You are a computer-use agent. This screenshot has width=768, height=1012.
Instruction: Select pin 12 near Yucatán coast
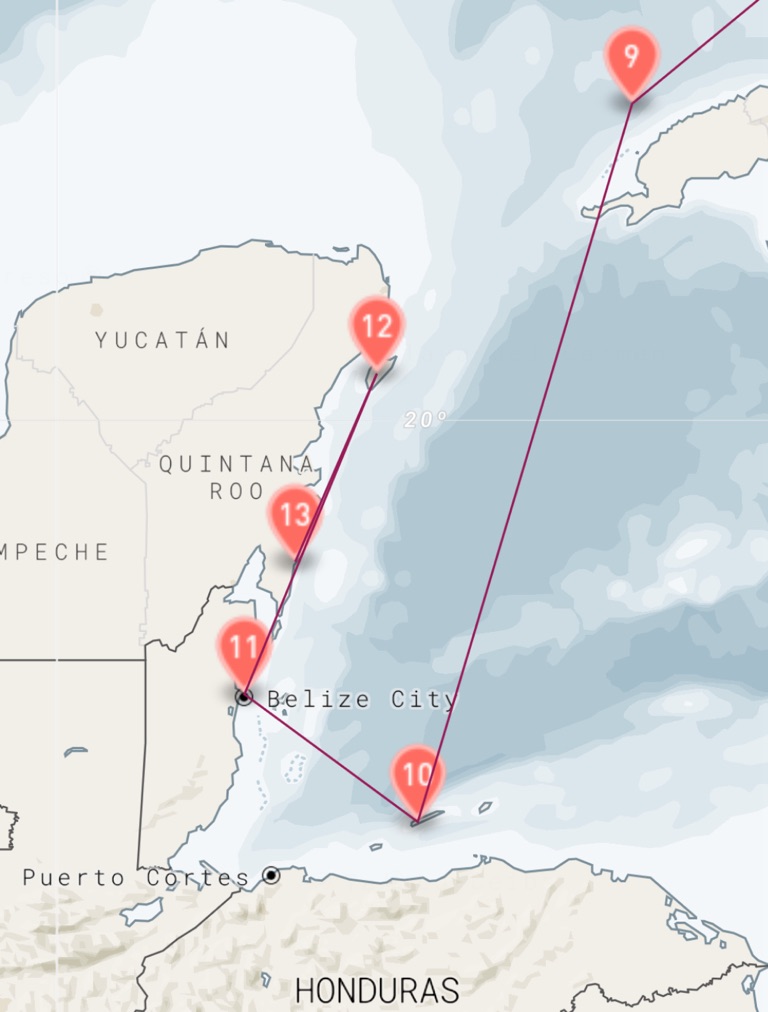click(x=377, y=328)
